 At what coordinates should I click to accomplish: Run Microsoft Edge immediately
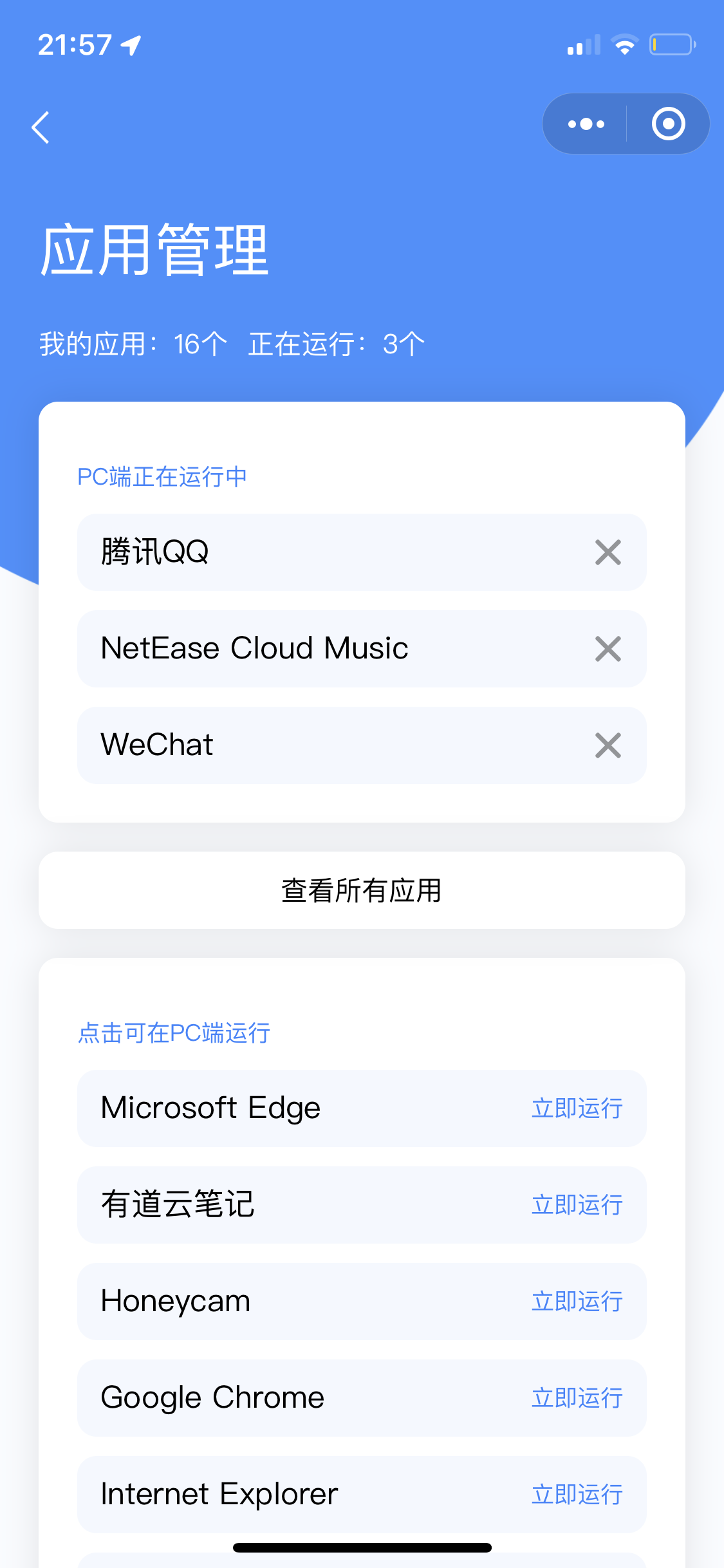[x=577, y=1108]
